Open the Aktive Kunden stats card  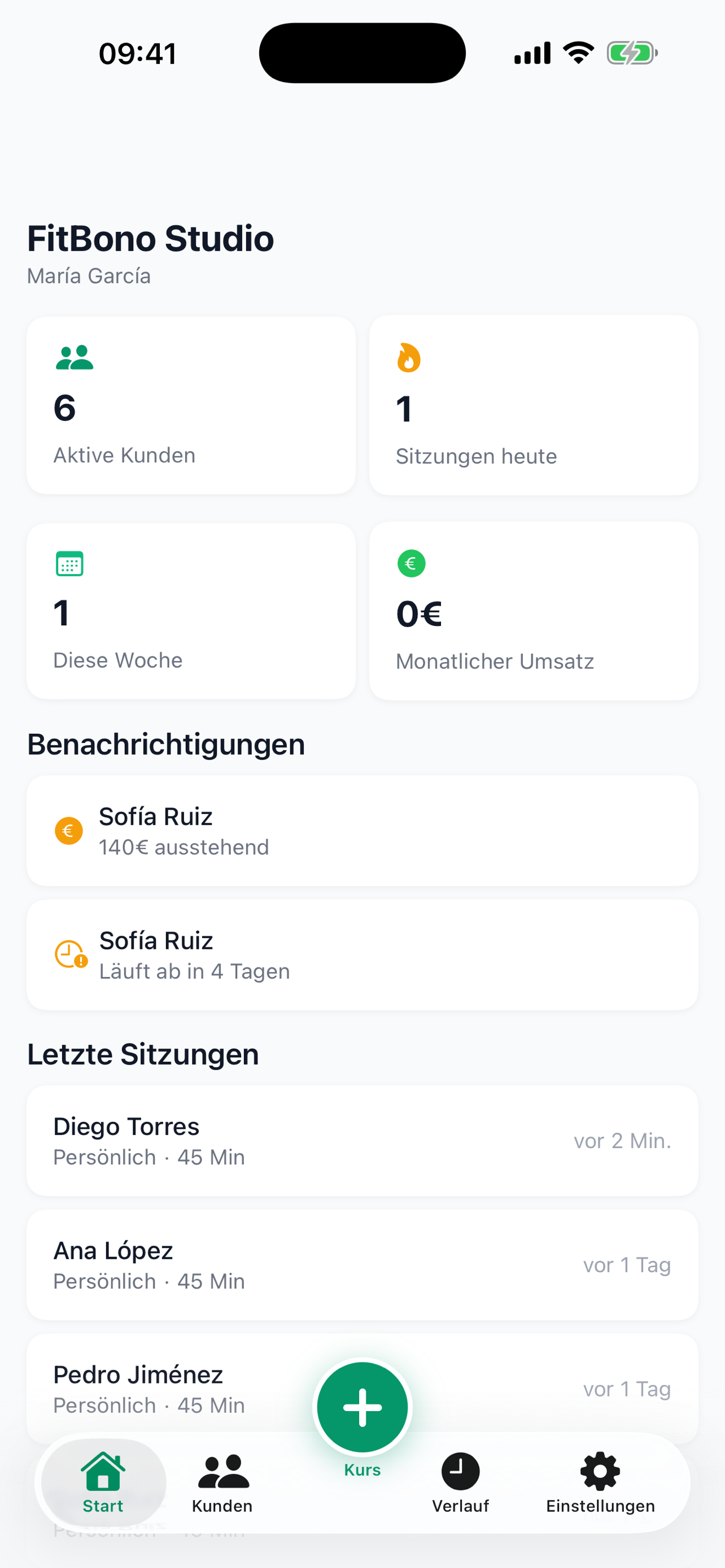click(x=190, y=404)
